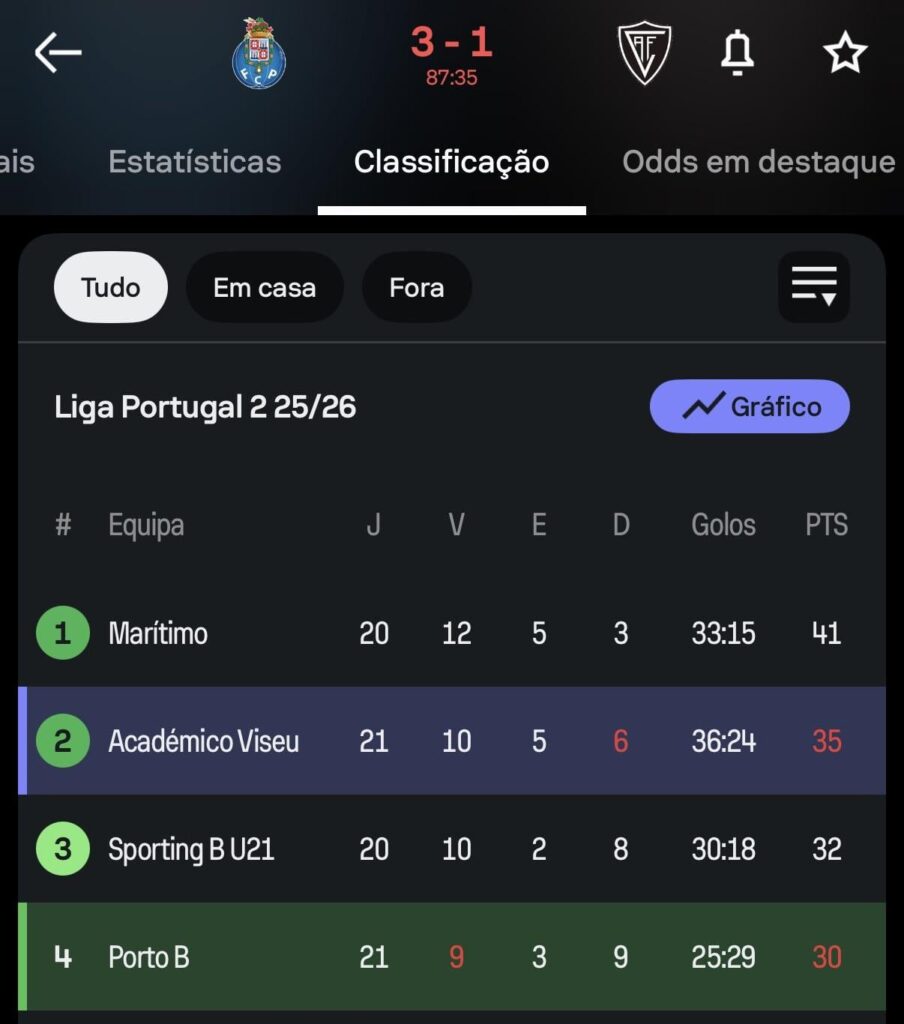Open the Odds em destaque tab
Image resolution: width=904 pixels, height=1024 pixels.
pyautogui.click(x=757, y=161)
